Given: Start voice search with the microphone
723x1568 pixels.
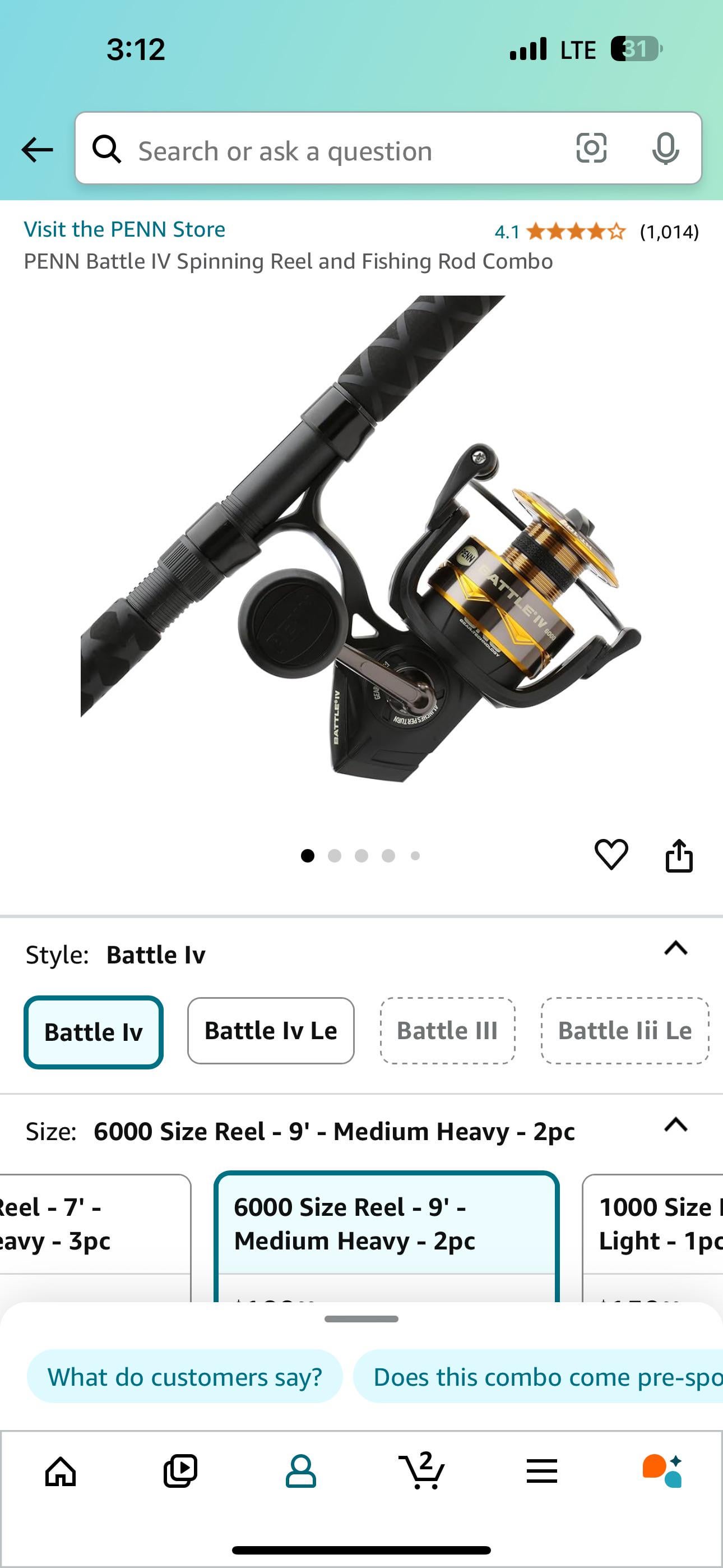Looking at the screenshot, I should (665, 149).
